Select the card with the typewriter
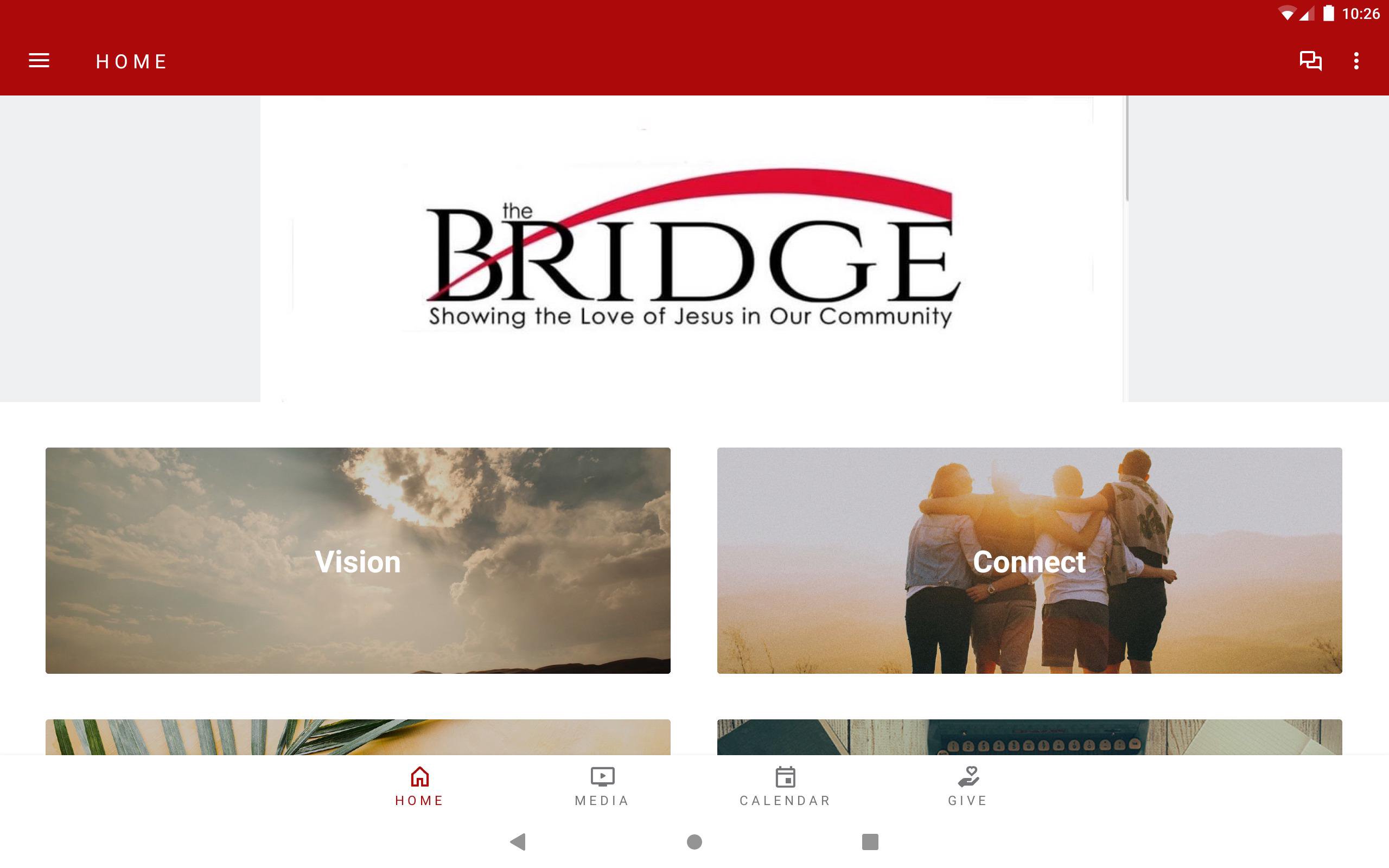 tap(1029, 737)
